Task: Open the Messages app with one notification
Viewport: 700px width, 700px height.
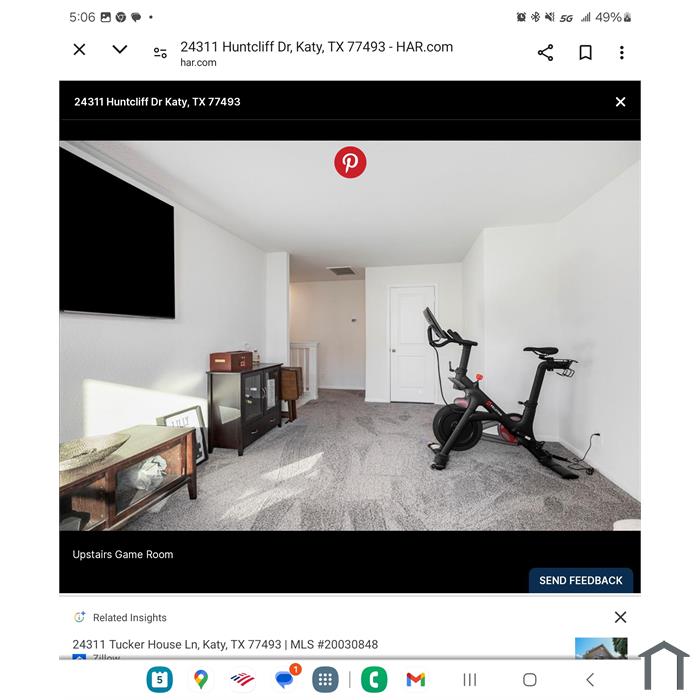Action: (285, 680)
